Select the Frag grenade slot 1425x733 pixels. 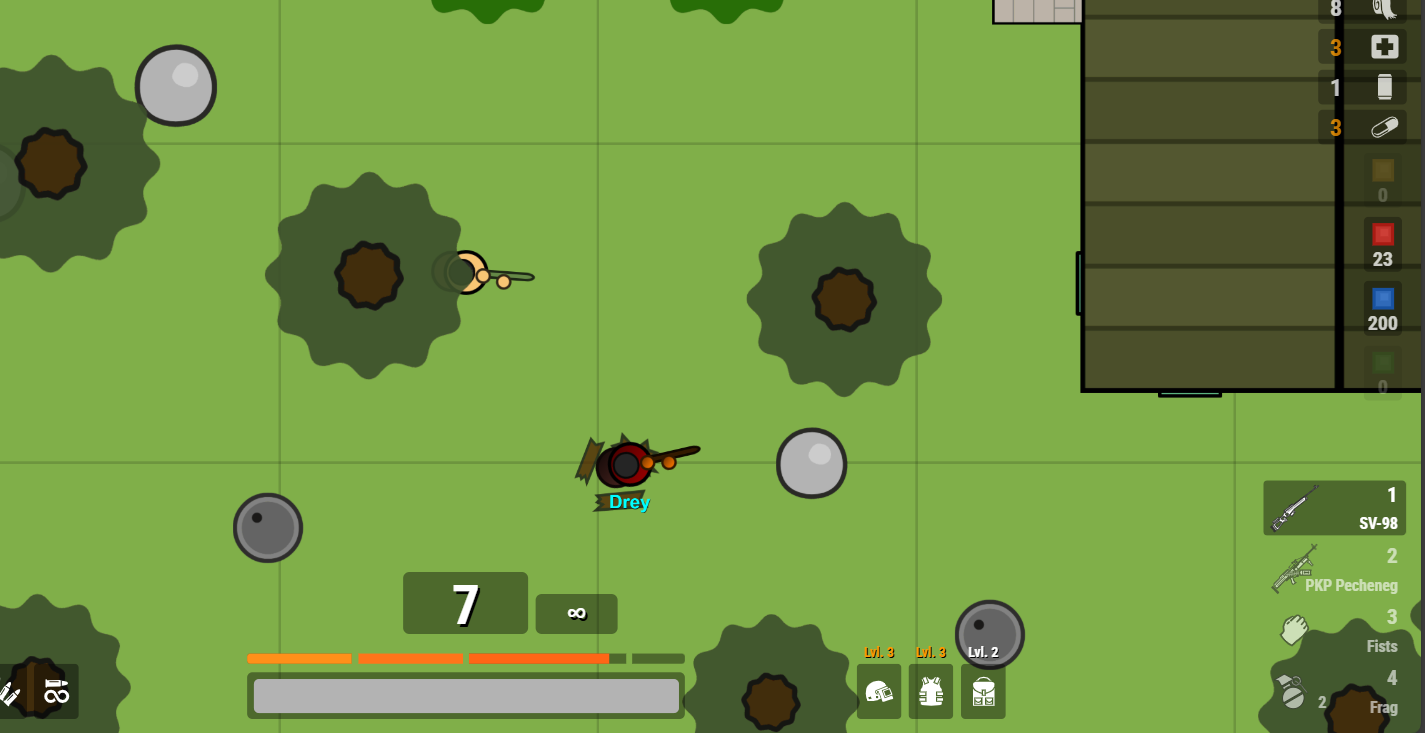click(x=1334, y=692)
